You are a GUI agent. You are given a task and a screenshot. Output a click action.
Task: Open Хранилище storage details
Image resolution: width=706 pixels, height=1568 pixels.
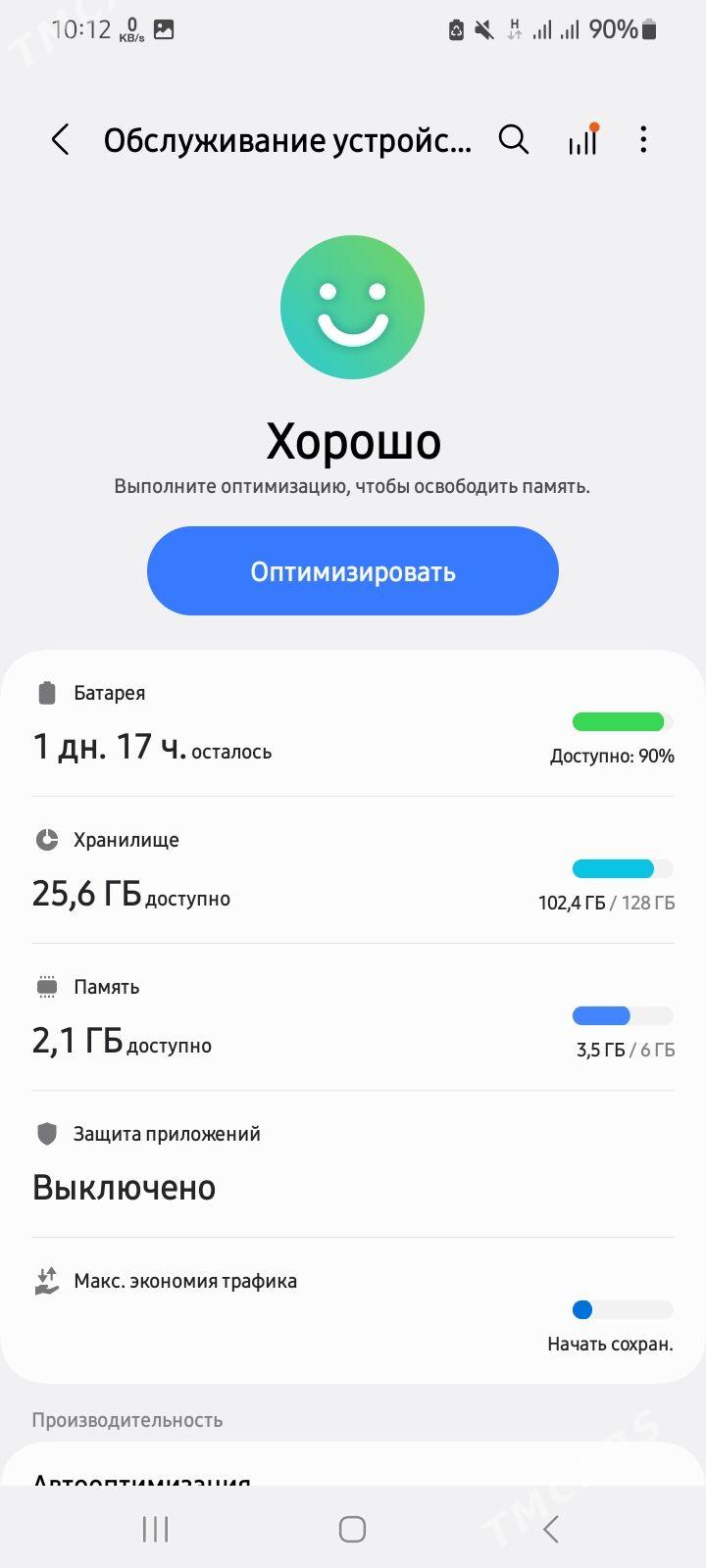tap(353, 871)
